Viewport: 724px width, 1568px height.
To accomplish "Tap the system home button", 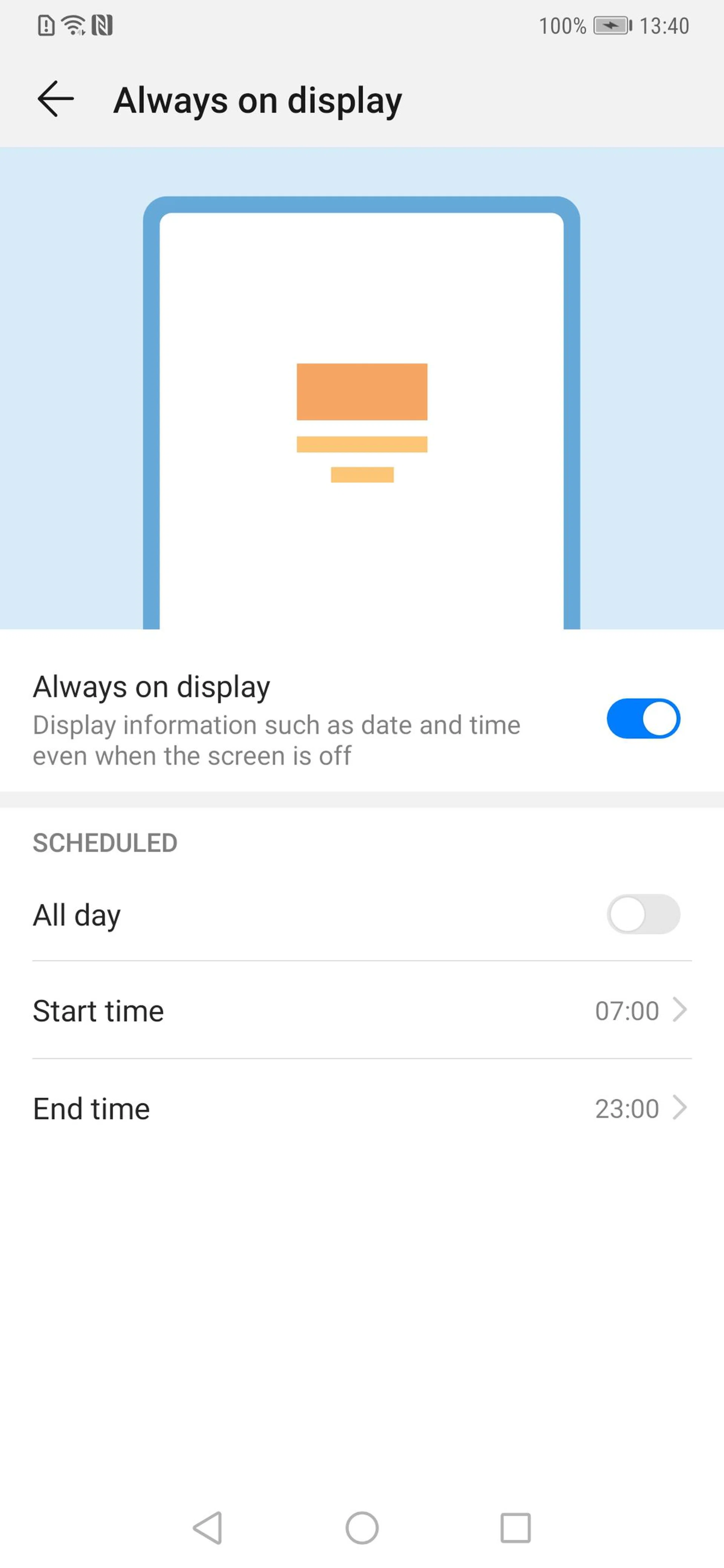I will pos(362,1527).
